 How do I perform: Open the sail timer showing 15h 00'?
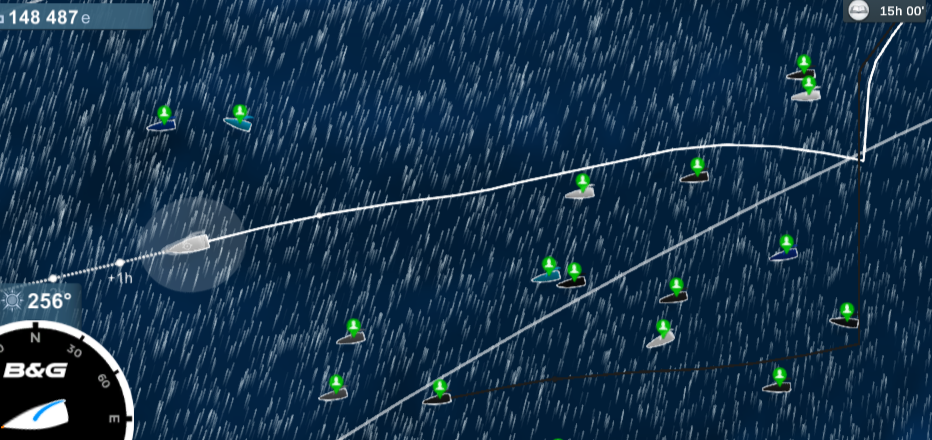(887, 11)
